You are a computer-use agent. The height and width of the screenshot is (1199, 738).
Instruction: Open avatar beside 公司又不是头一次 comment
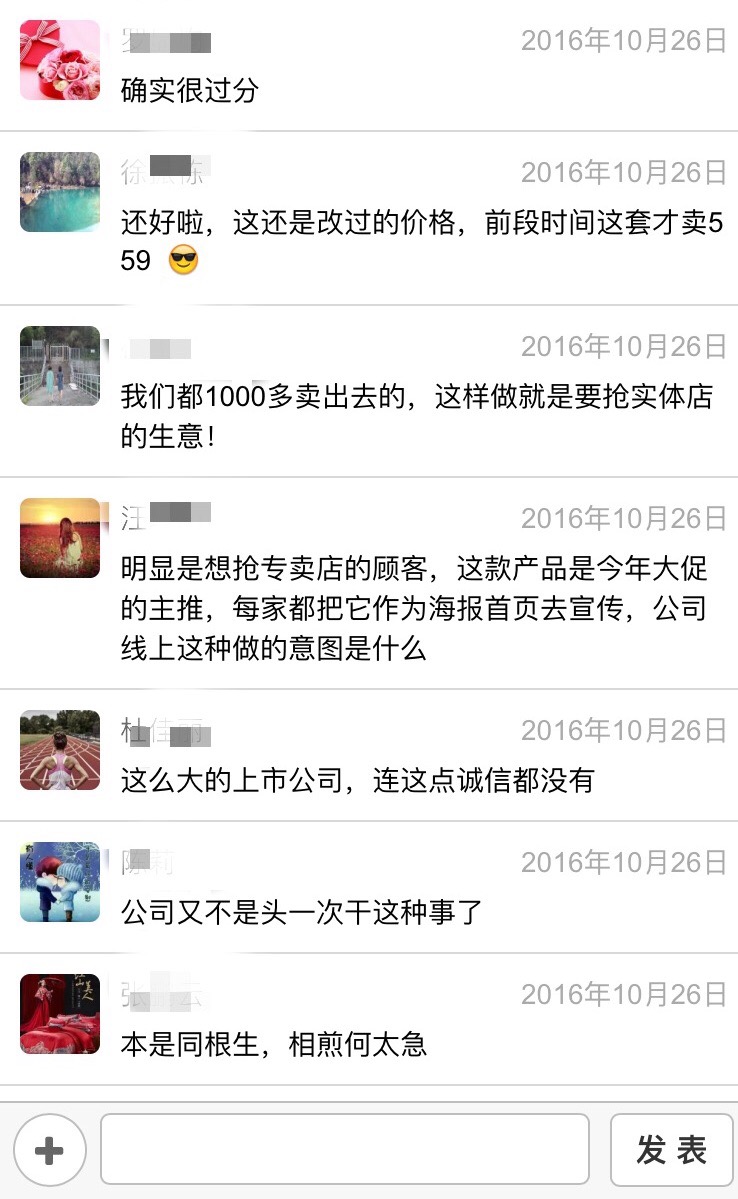click(x=60, y=882)
